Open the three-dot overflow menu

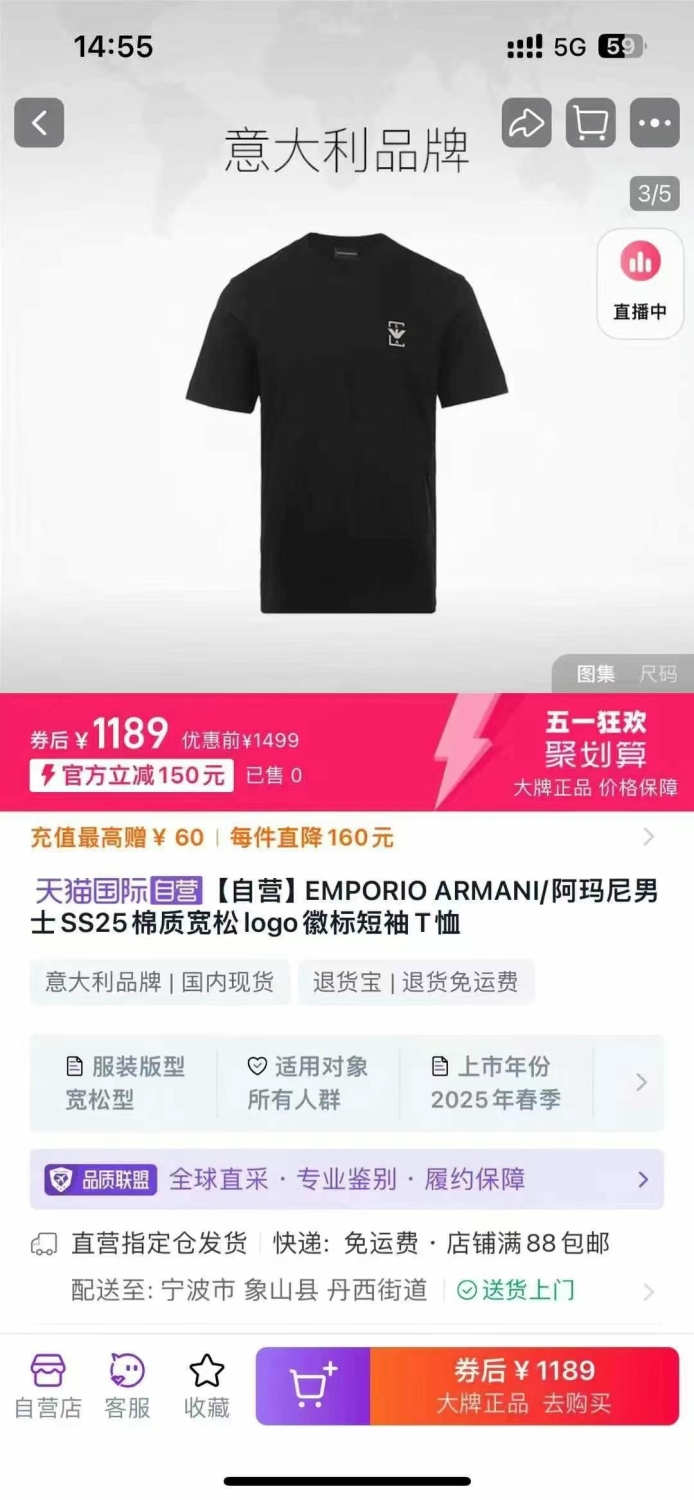point(654,123)
